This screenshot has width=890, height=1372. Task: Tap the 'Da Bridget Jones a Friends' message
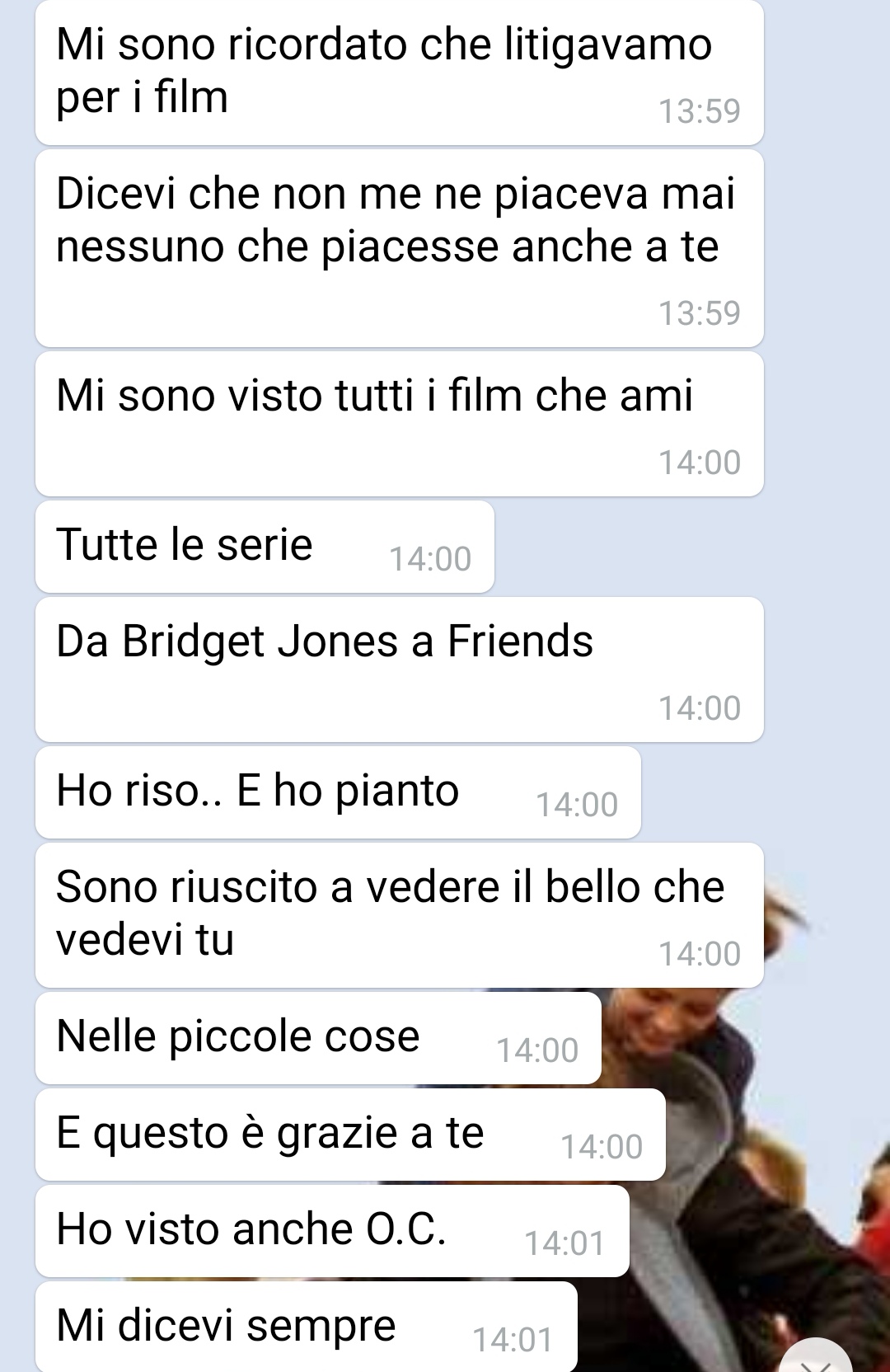coord(399,669)
